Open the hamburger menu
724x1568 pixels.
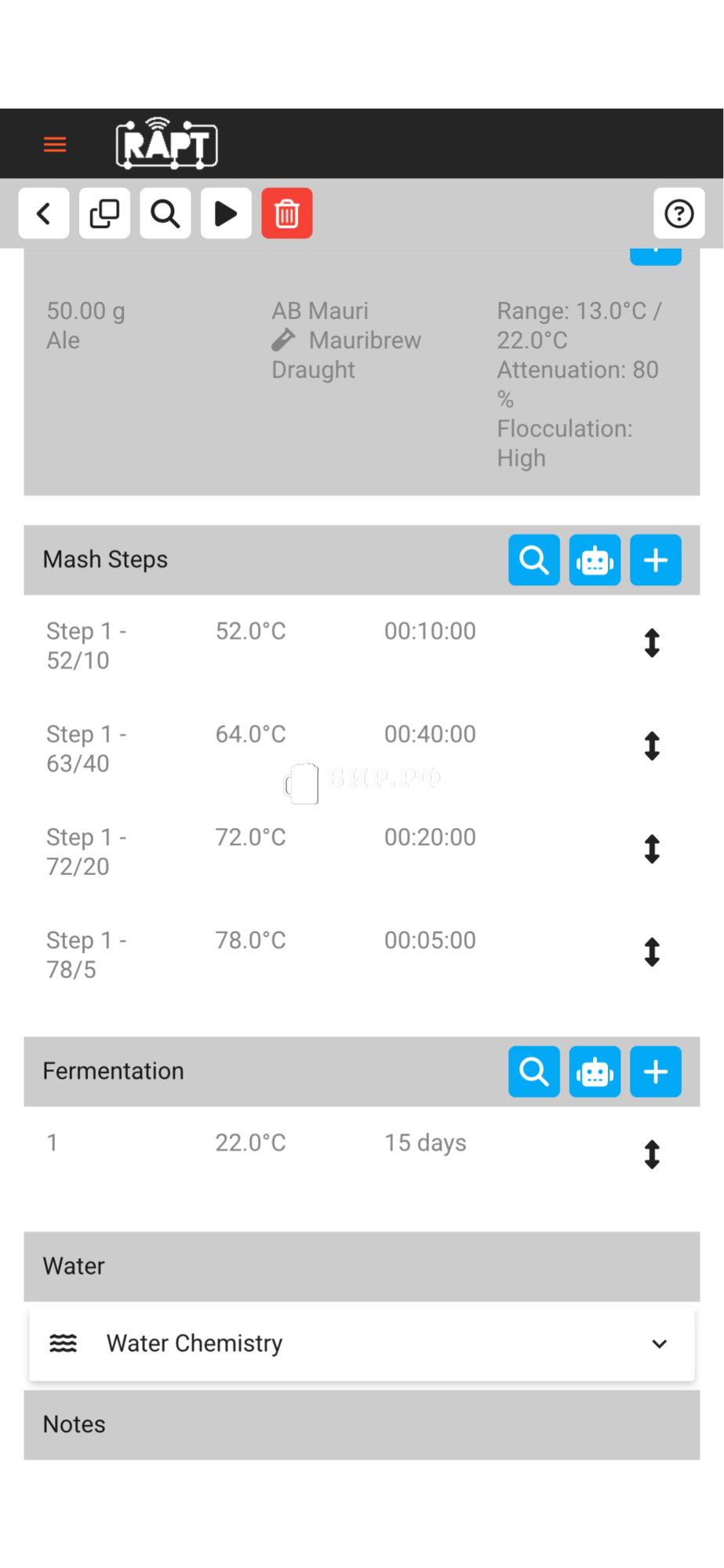click(x=54, y=144)
